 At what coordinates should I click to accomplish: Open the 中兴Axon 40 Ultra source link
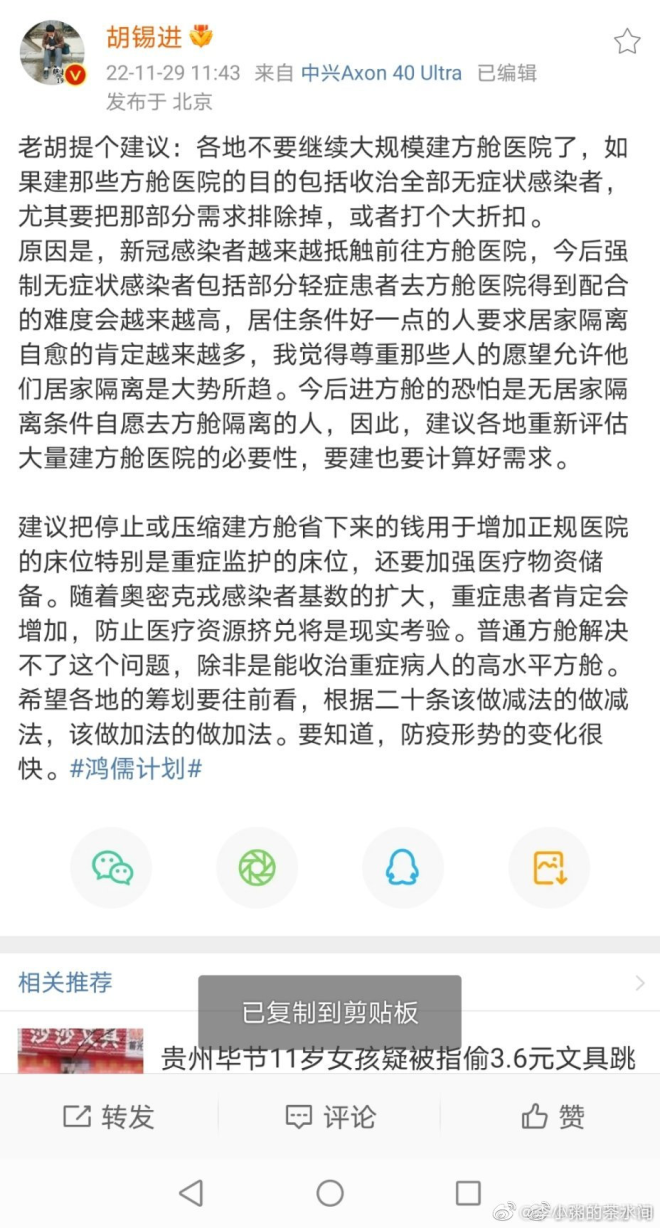(x=382, y=72)
